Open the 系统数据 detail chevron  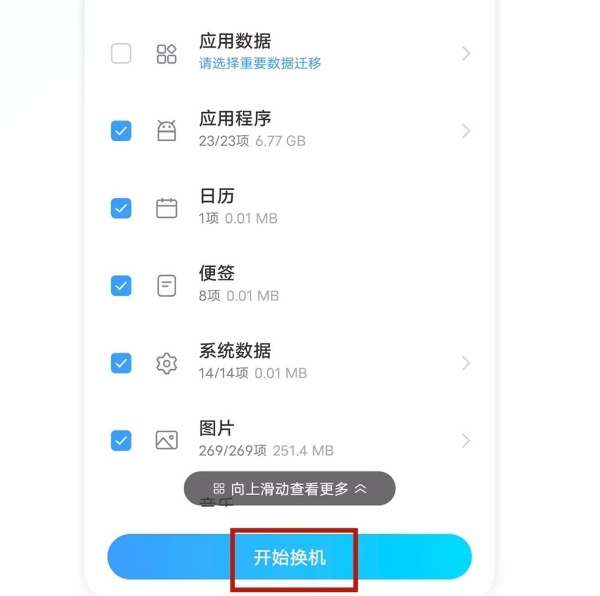pos(466,363)
